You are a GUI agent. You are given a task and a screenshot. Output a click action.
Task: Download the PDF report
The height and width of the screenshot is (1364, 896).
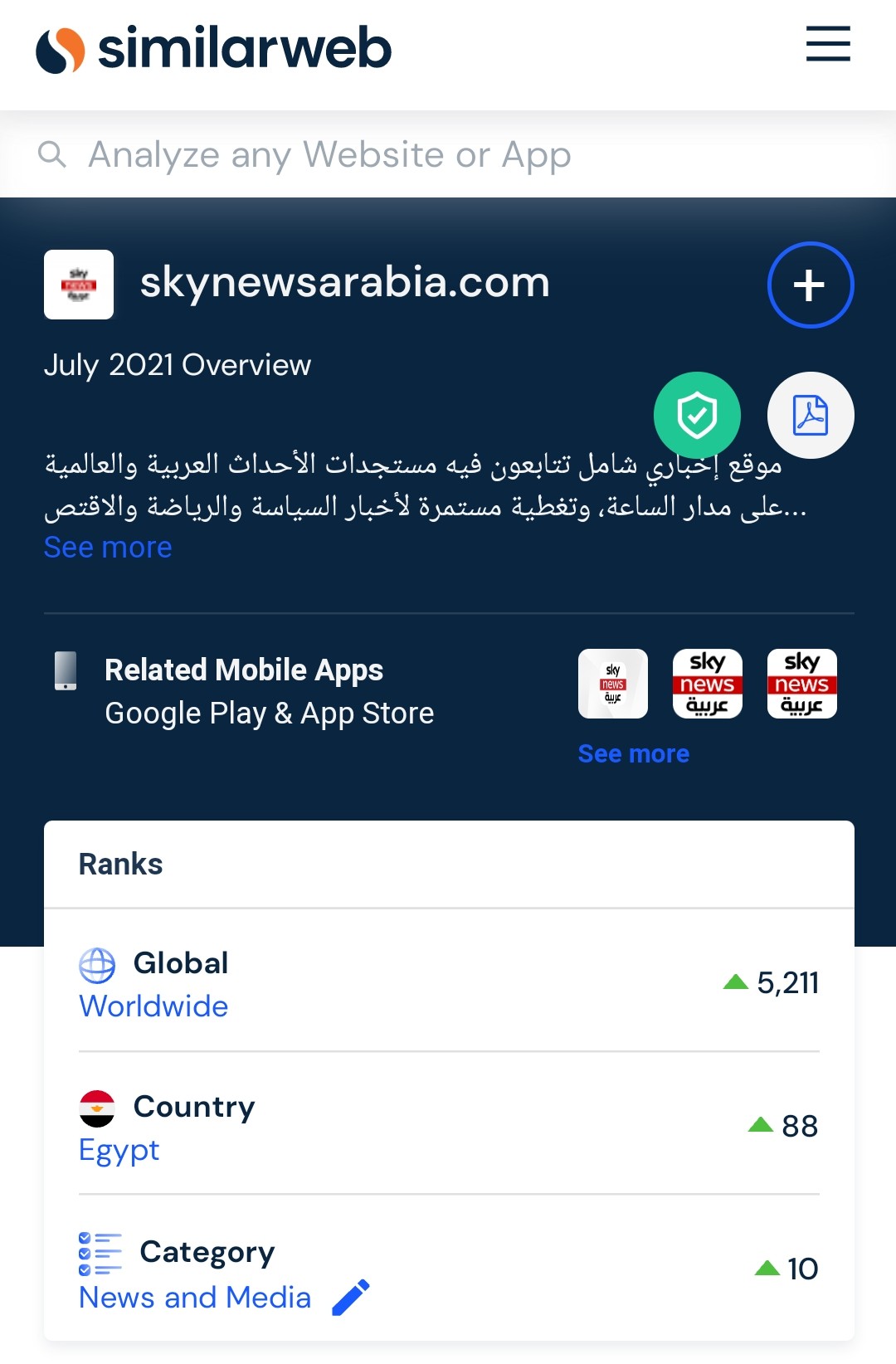(x=810, y=415)
